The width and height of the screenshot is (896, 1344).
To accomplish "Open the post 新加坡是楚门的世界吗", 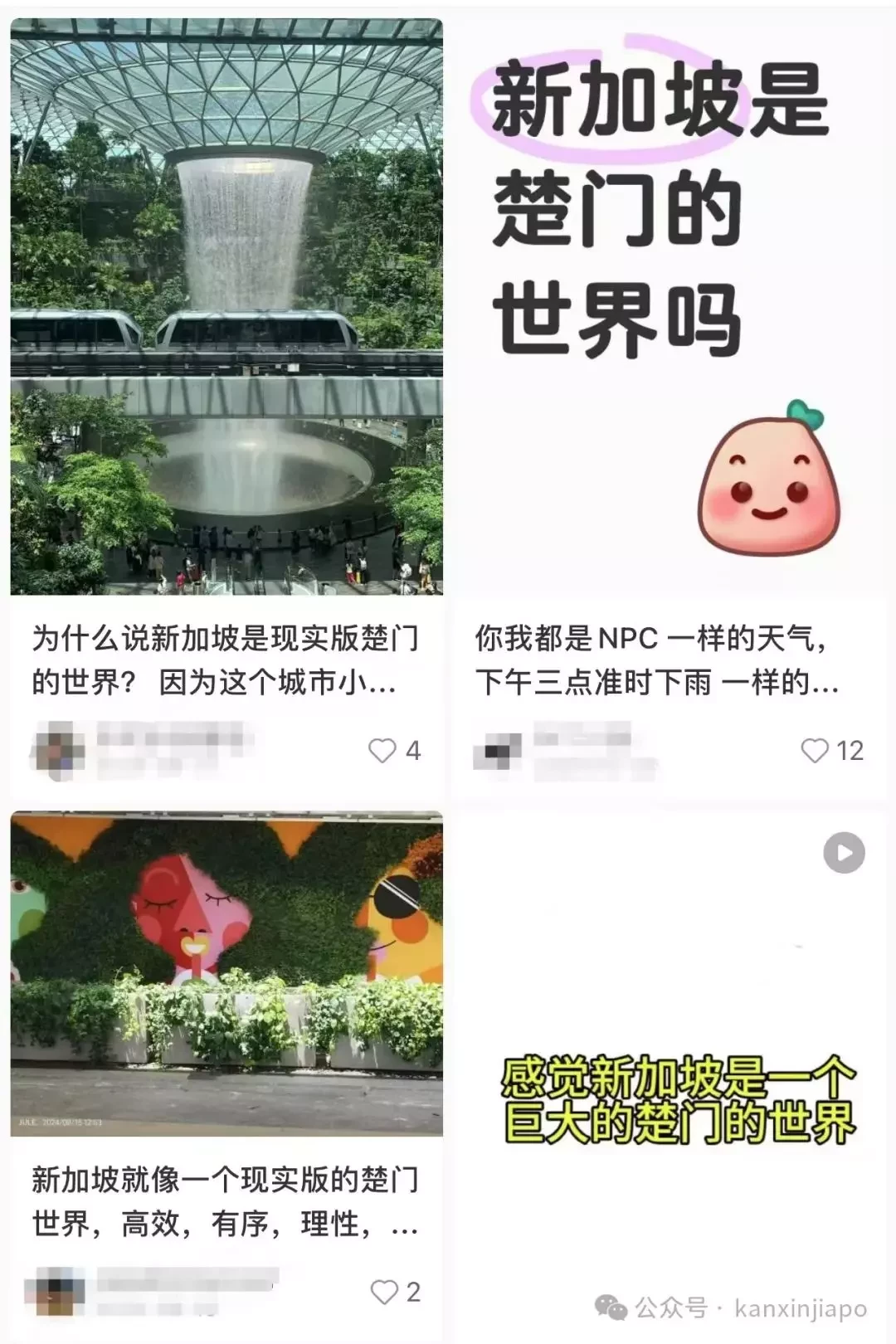I will pos(669,307).
